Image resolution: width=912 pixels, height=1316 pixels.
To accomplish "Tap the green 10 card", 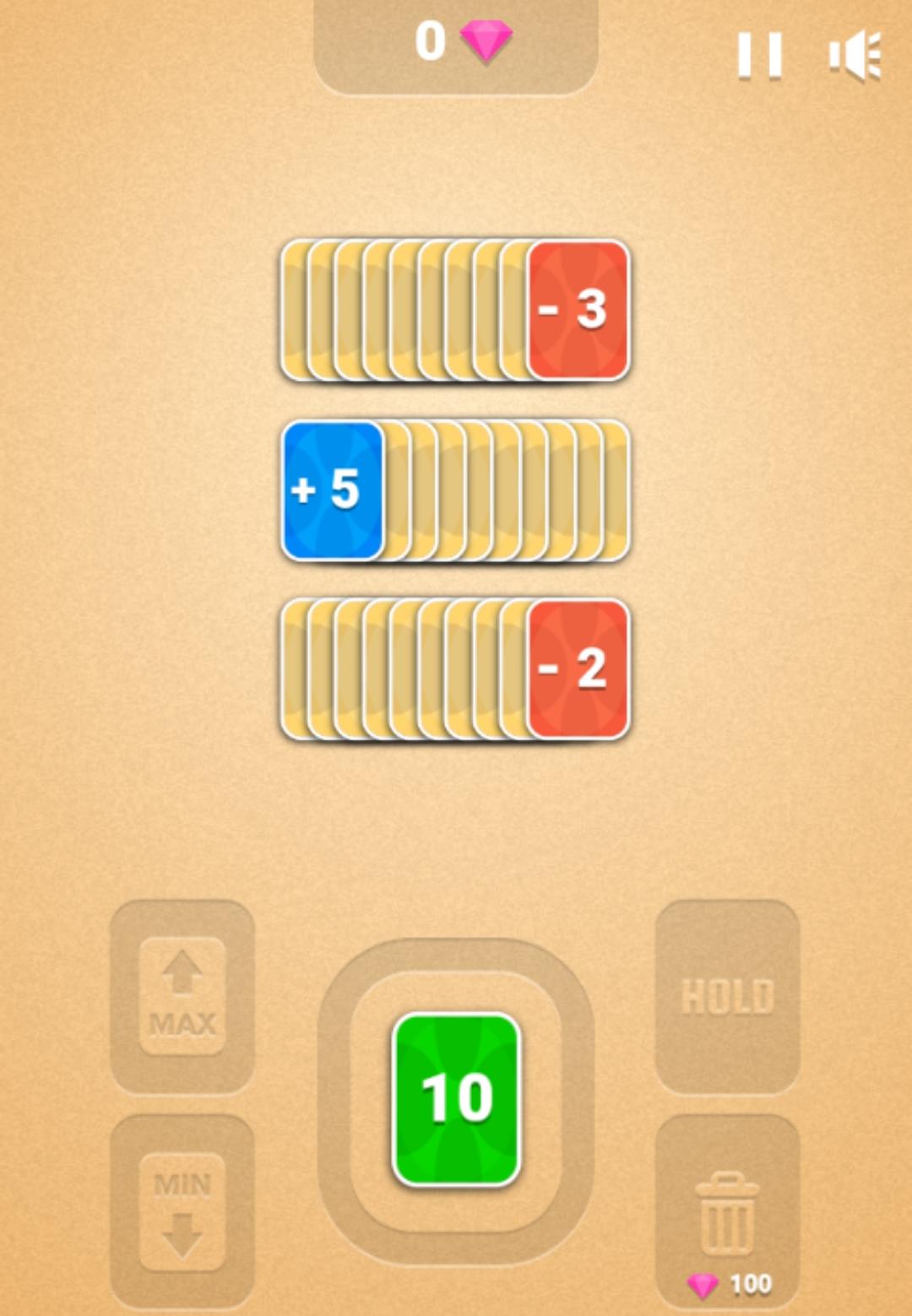I will (x=456, y=1099).
